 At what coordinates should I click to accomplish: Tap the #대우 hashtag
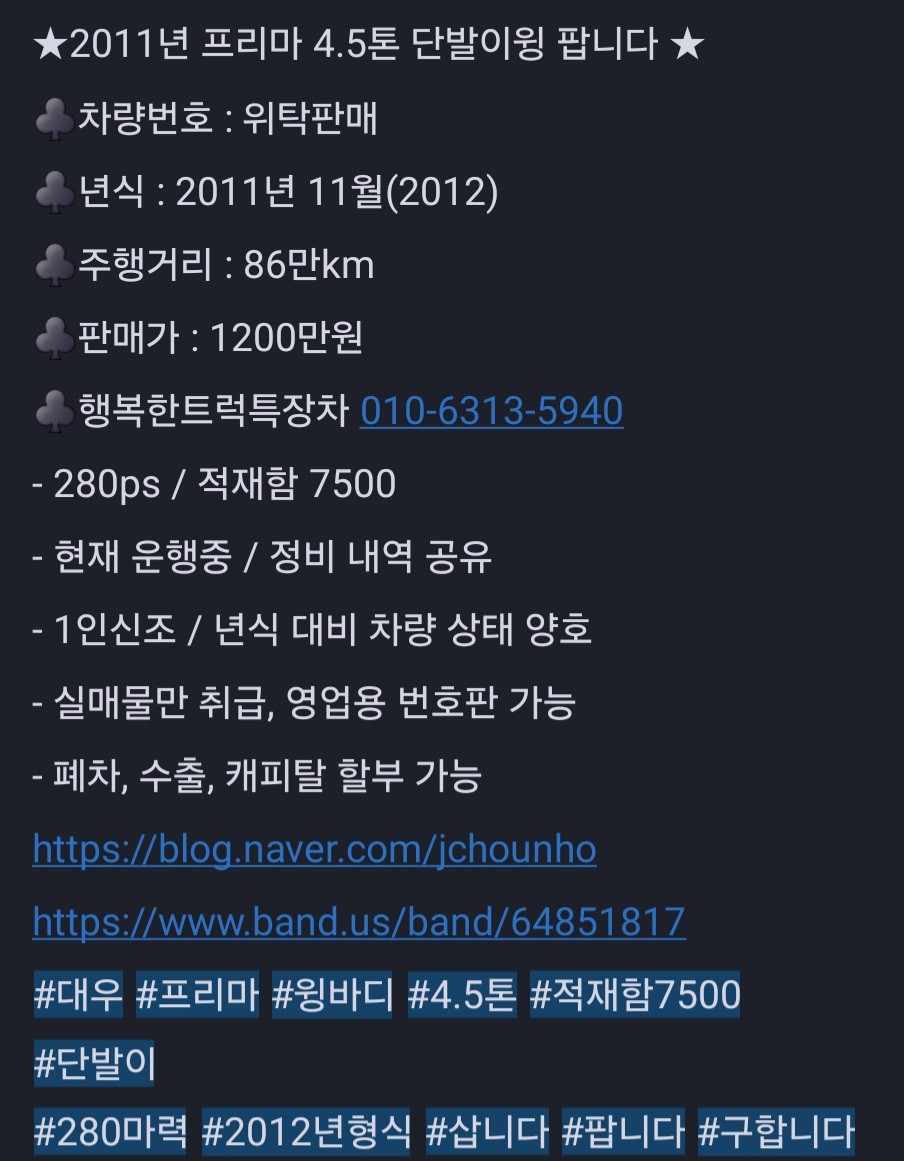point(77,995)
